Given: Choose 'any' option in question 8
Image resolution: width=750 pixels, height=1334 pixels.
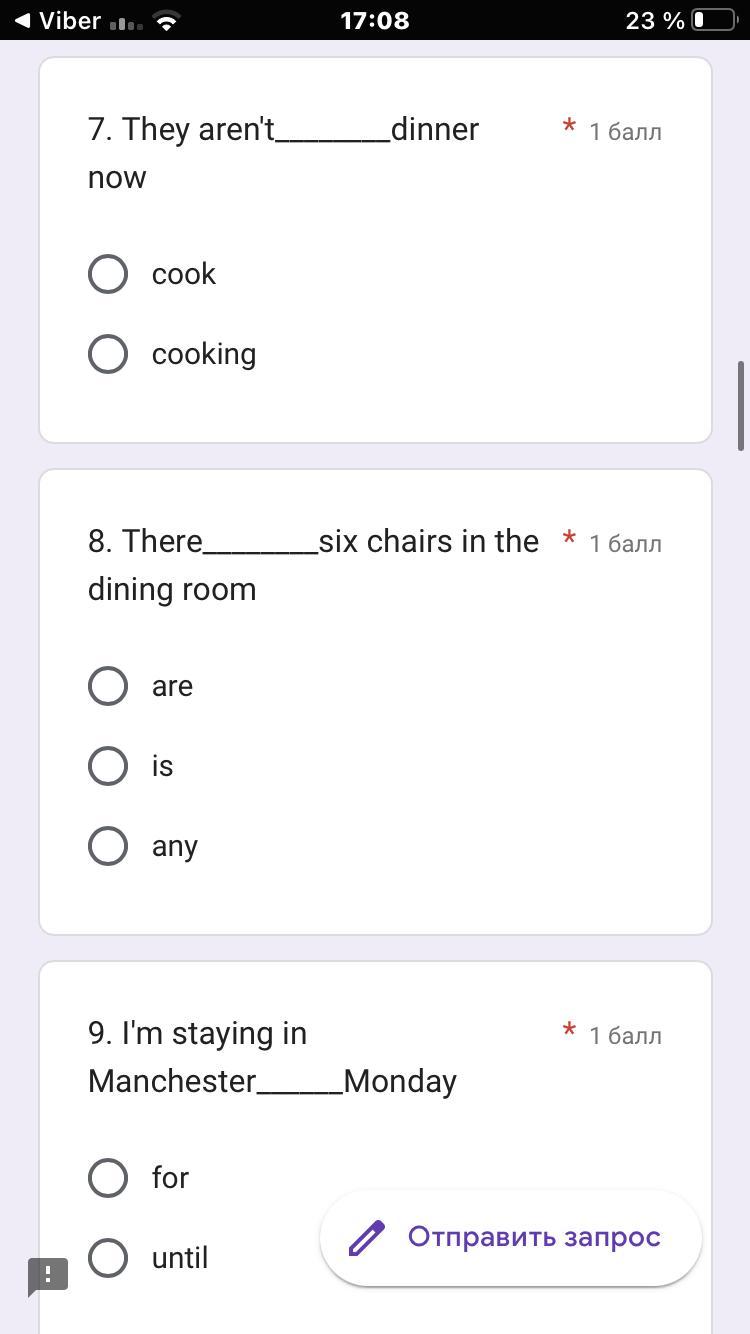Looking at the screenshot, I should click(x=108, y=846).
